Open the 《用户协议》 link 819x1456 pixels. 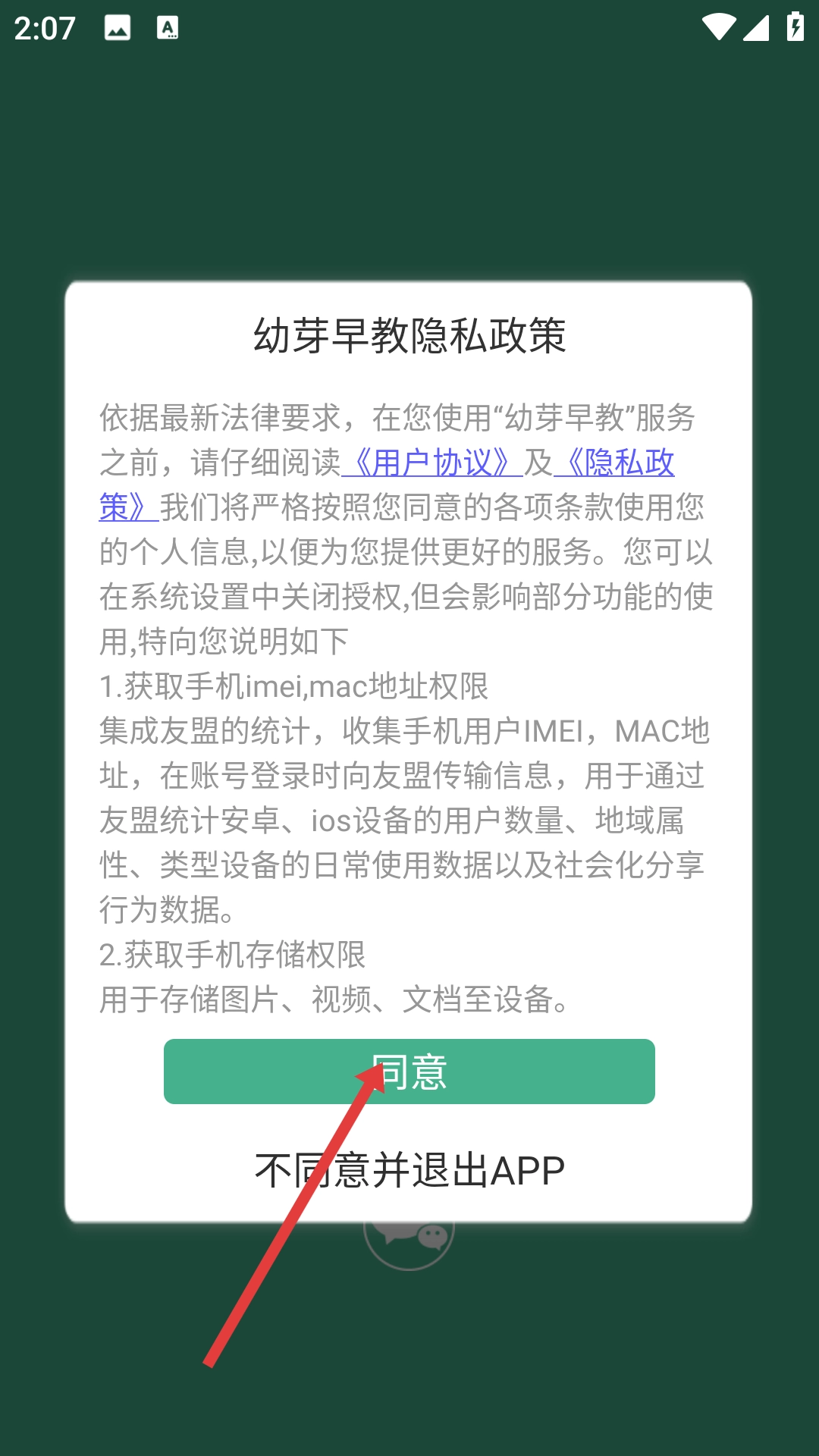(432, 463)
